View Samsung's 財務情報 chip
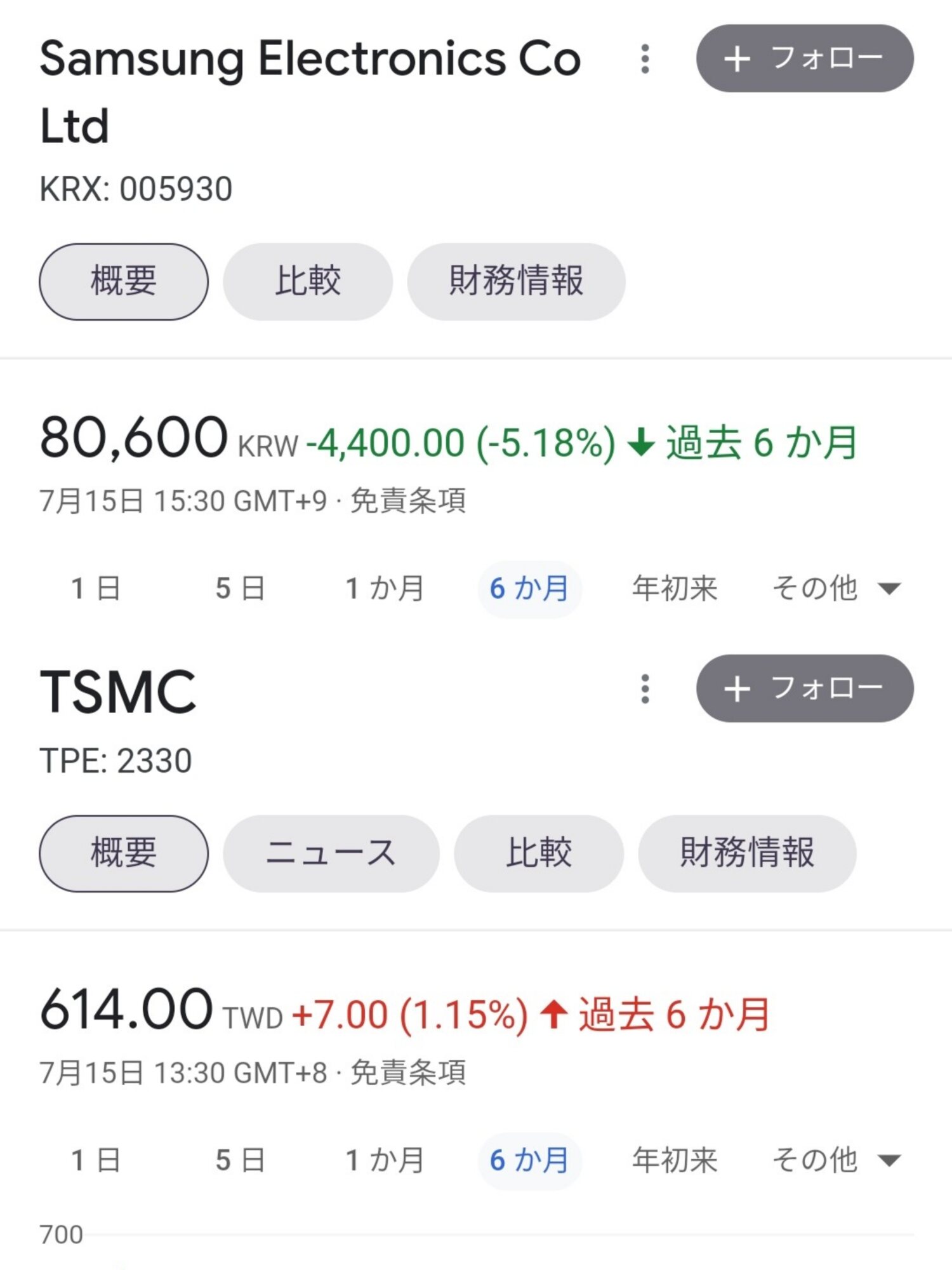The image size is (952, 1270). [x=516, y=281]
